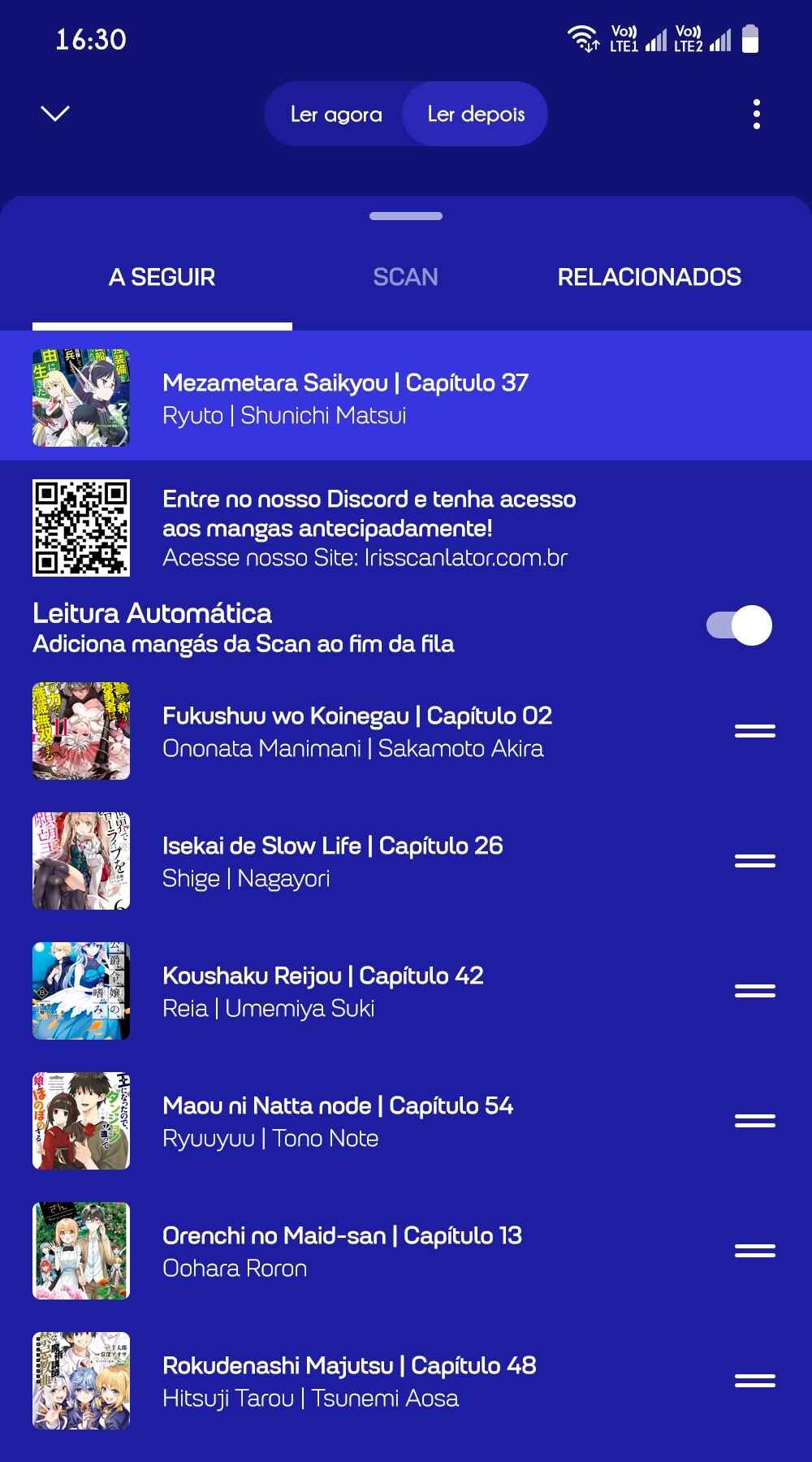Open Rokudenashi Majutsu Capítulo 48

(x=349, y=1381)
